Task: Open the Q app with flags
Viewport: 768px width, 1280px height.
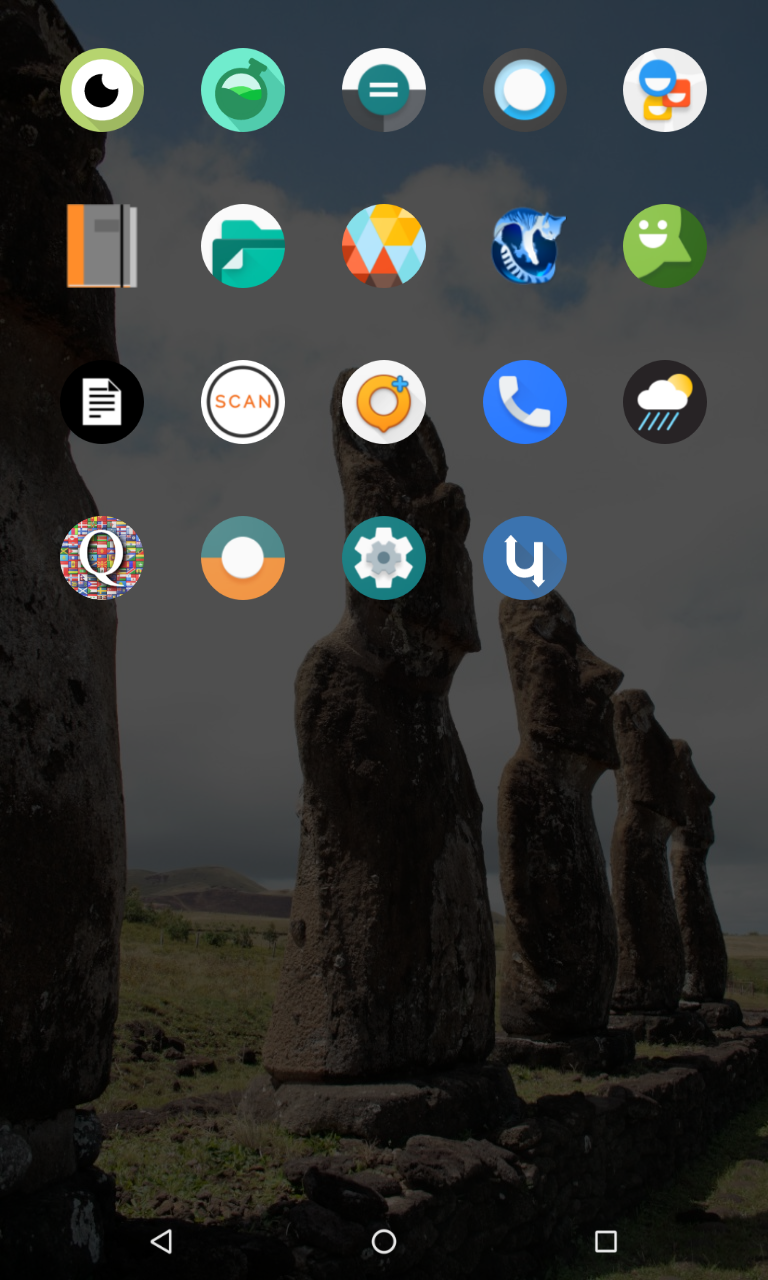Action: click(x=102, y=558)
